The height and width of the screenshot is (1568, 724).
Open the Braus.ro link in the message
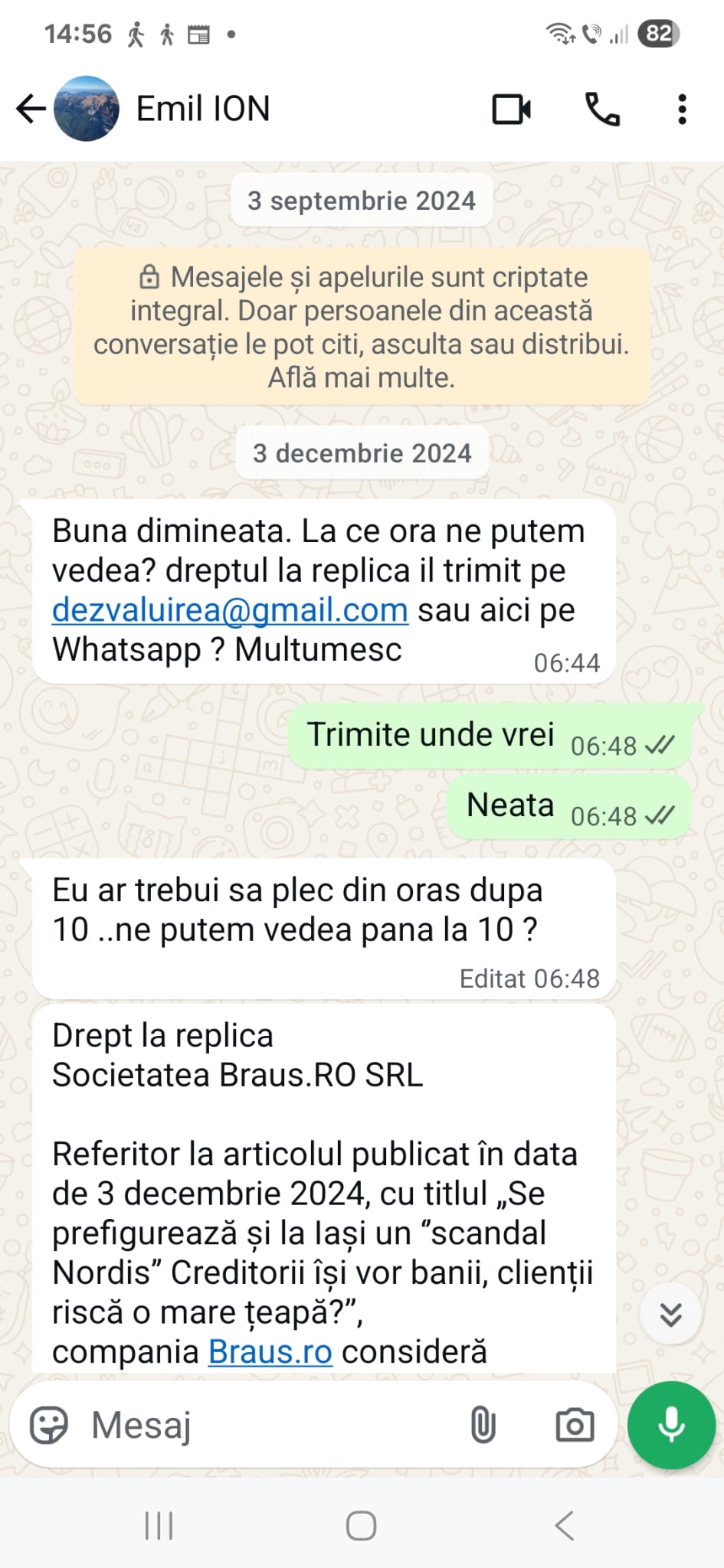(x=270, y=1352)
